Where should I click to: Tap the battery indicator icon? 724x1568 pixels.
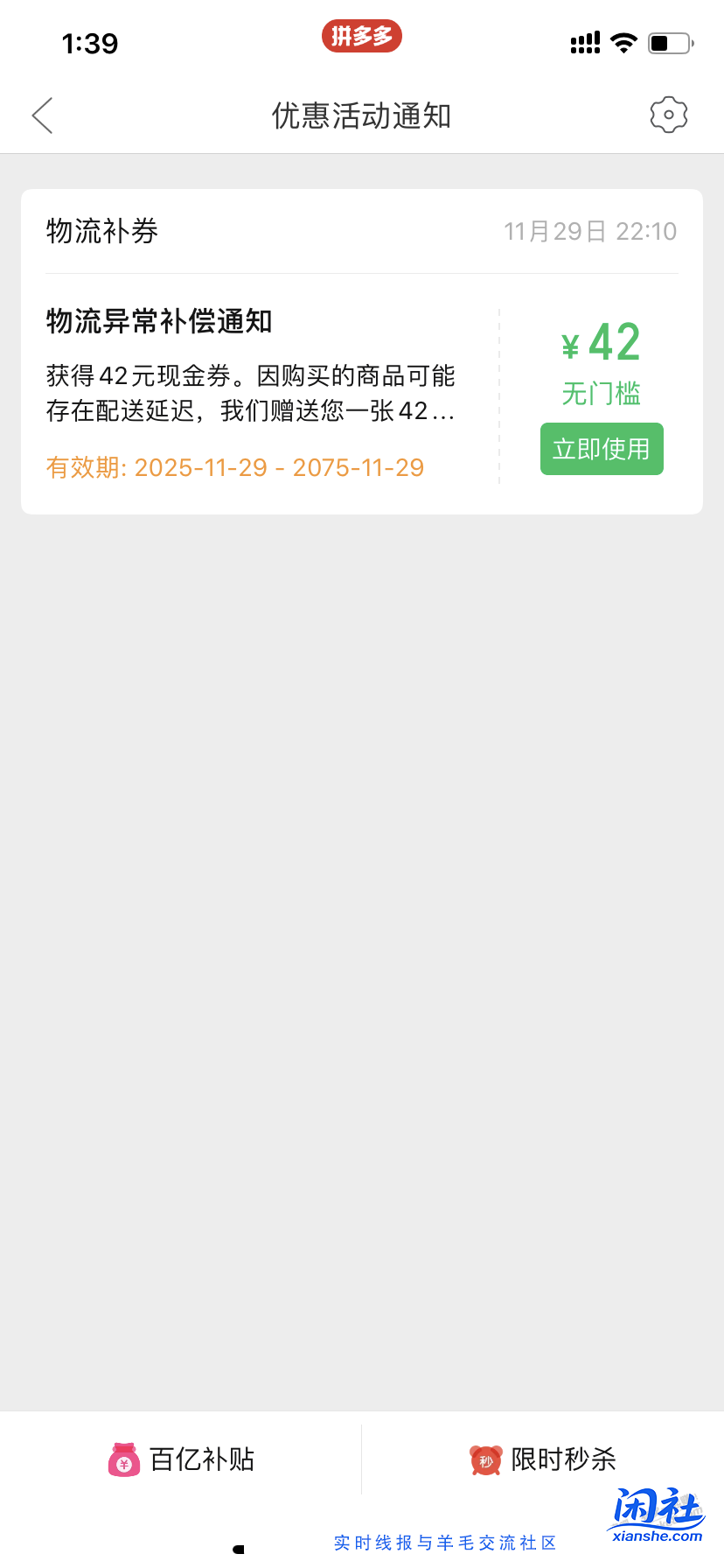point(666,41)
